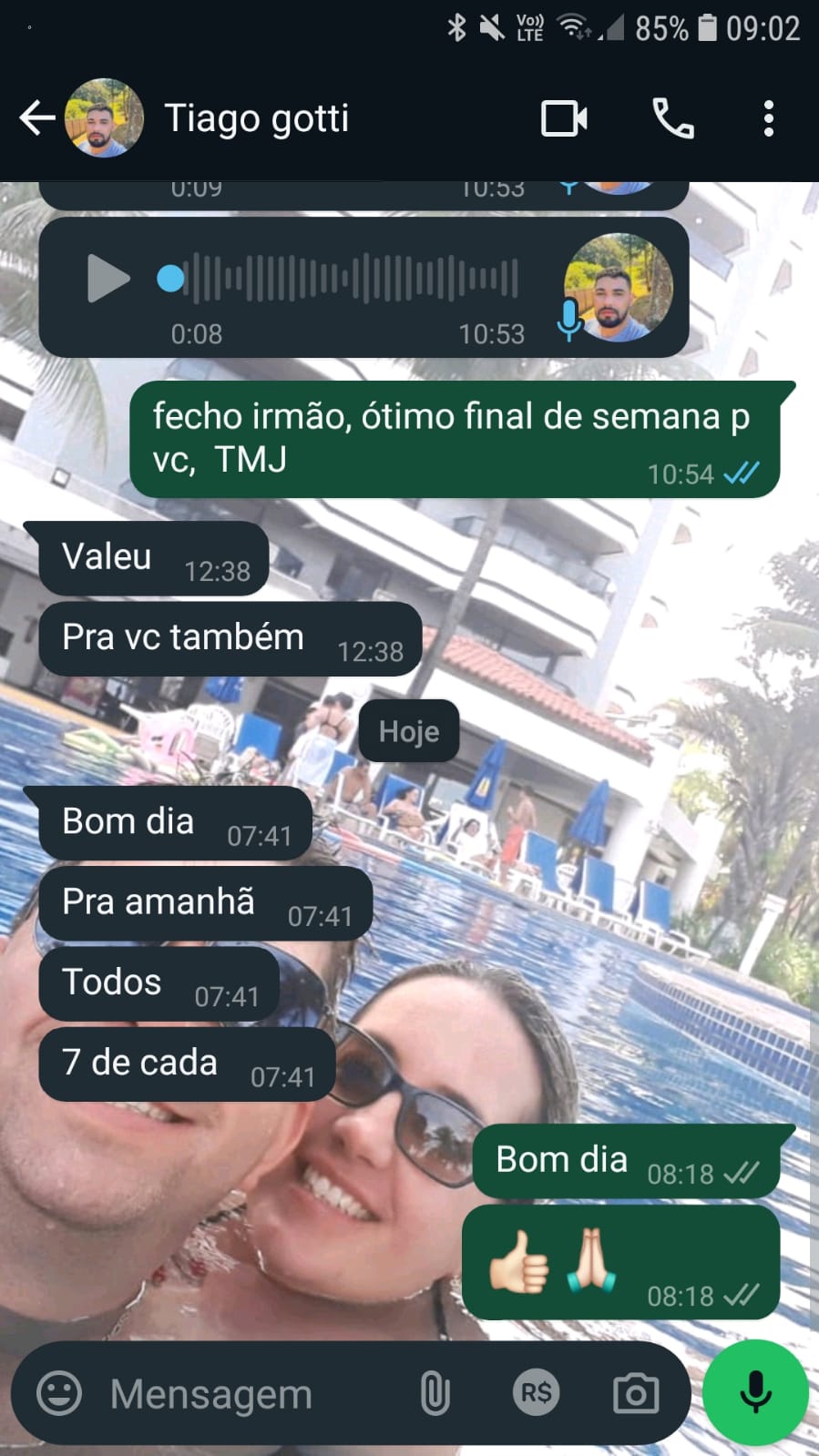Play the 0:08 voice message
The image size is (819, 1456).
108,279
